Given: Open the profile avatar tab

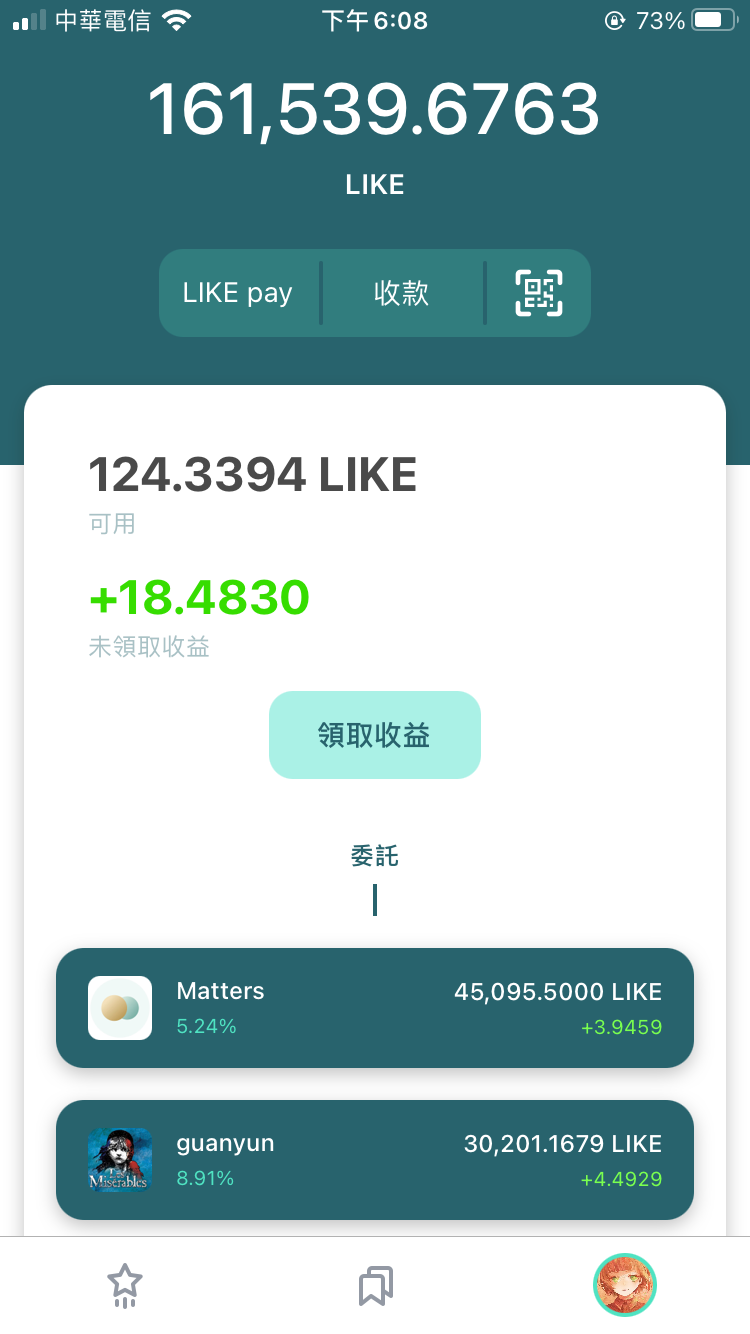Looking at the screenshot, I should point(625,1285).
